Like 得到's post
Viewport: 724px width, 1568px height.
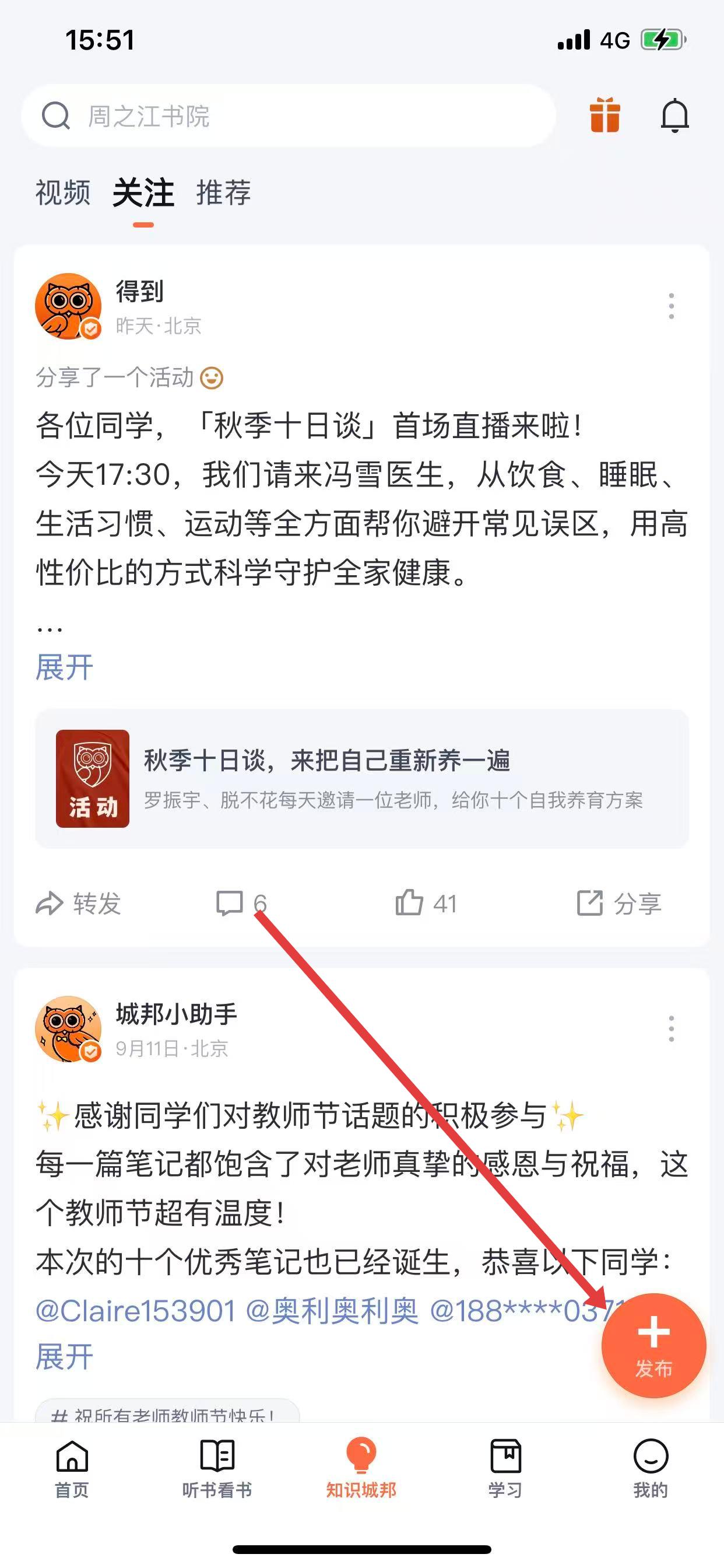point(426,904)
